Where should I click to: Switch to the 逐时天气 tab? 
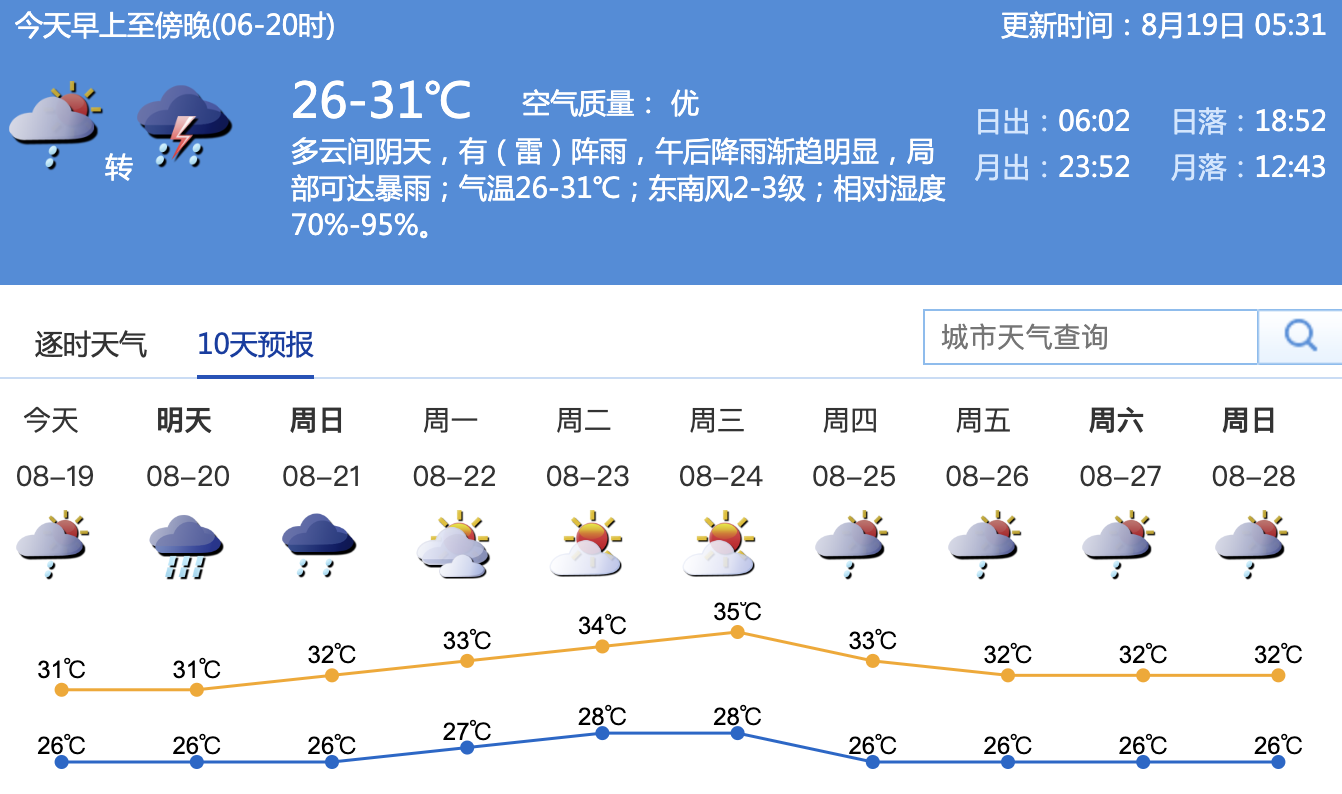91,345
